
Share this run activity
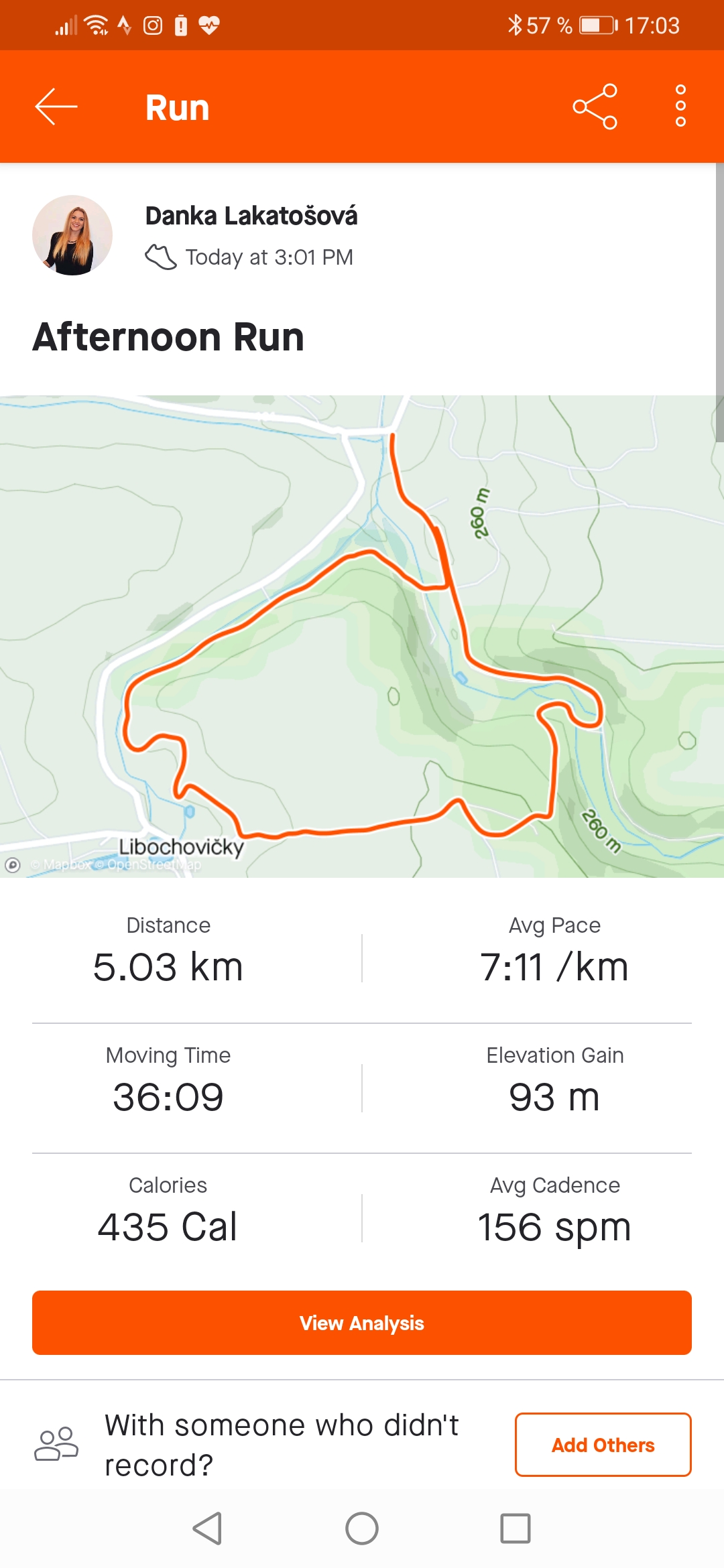tap(595, 107)
